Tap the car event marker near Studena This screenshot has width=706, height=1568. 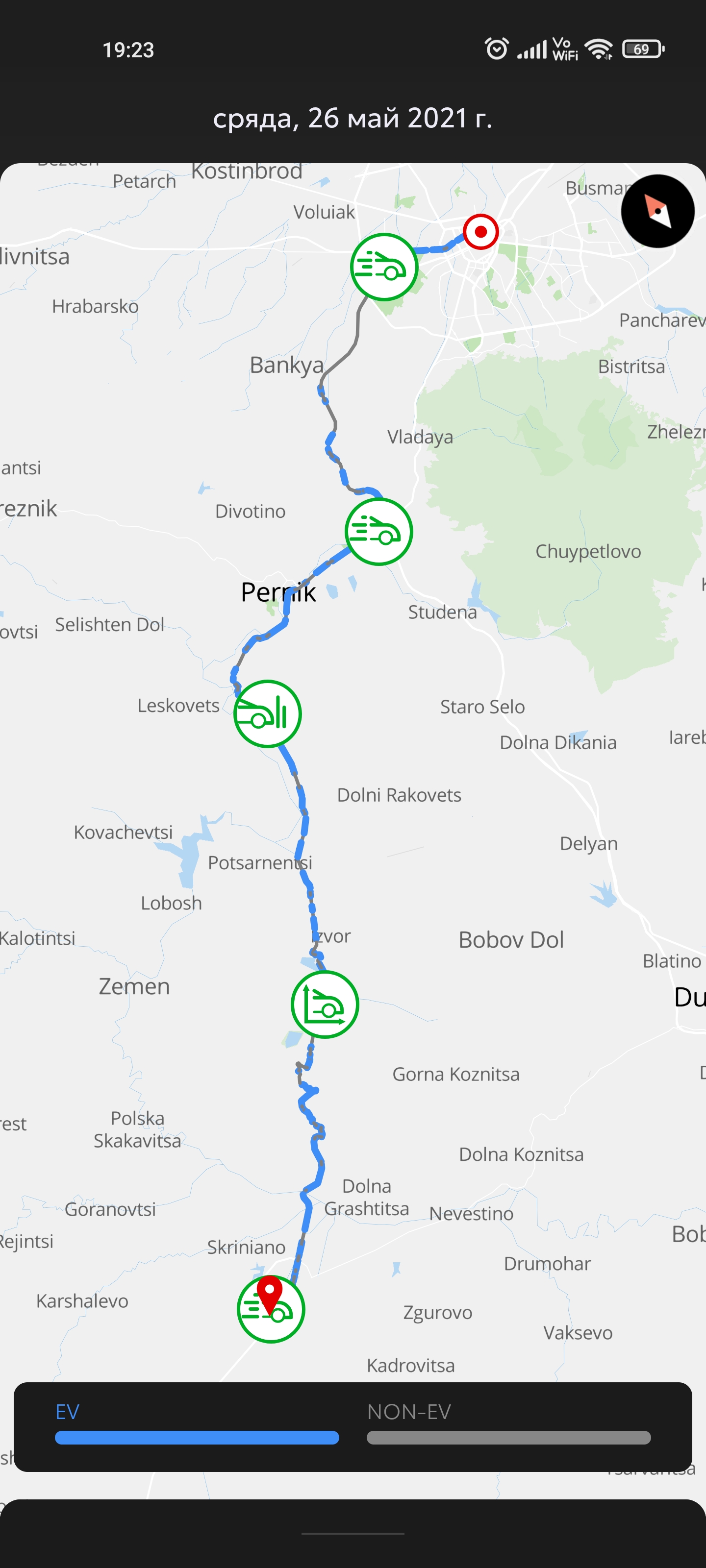tap(378, 531)
